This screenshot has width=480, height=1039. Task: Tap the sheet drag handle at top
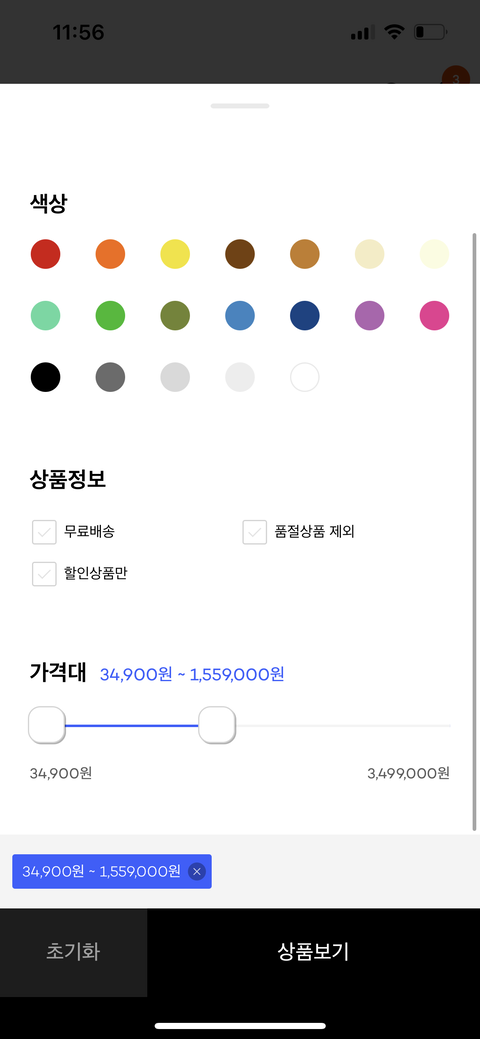[x=240, y=106]
